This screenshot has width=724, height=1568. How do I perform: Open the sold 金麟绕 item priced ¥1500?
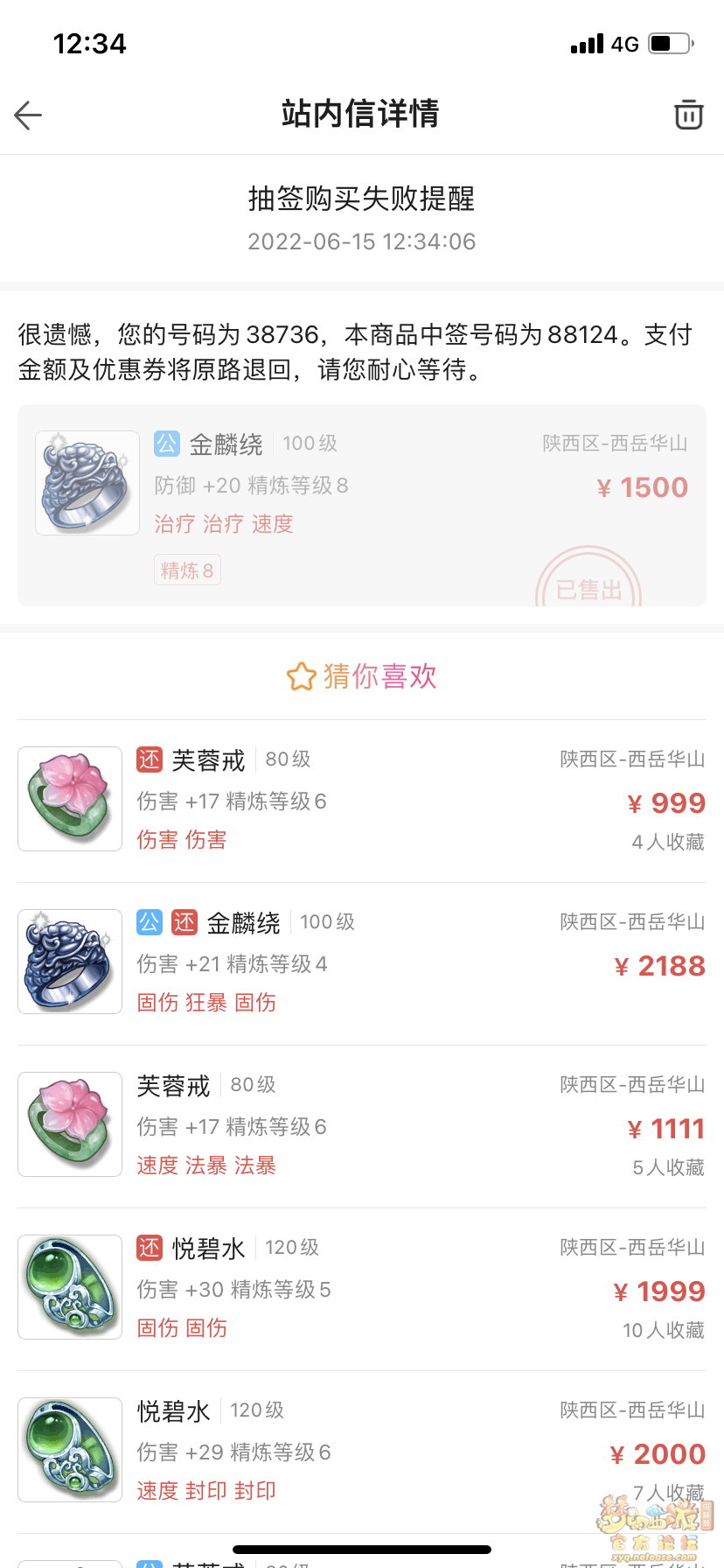[x=361, y=505]
